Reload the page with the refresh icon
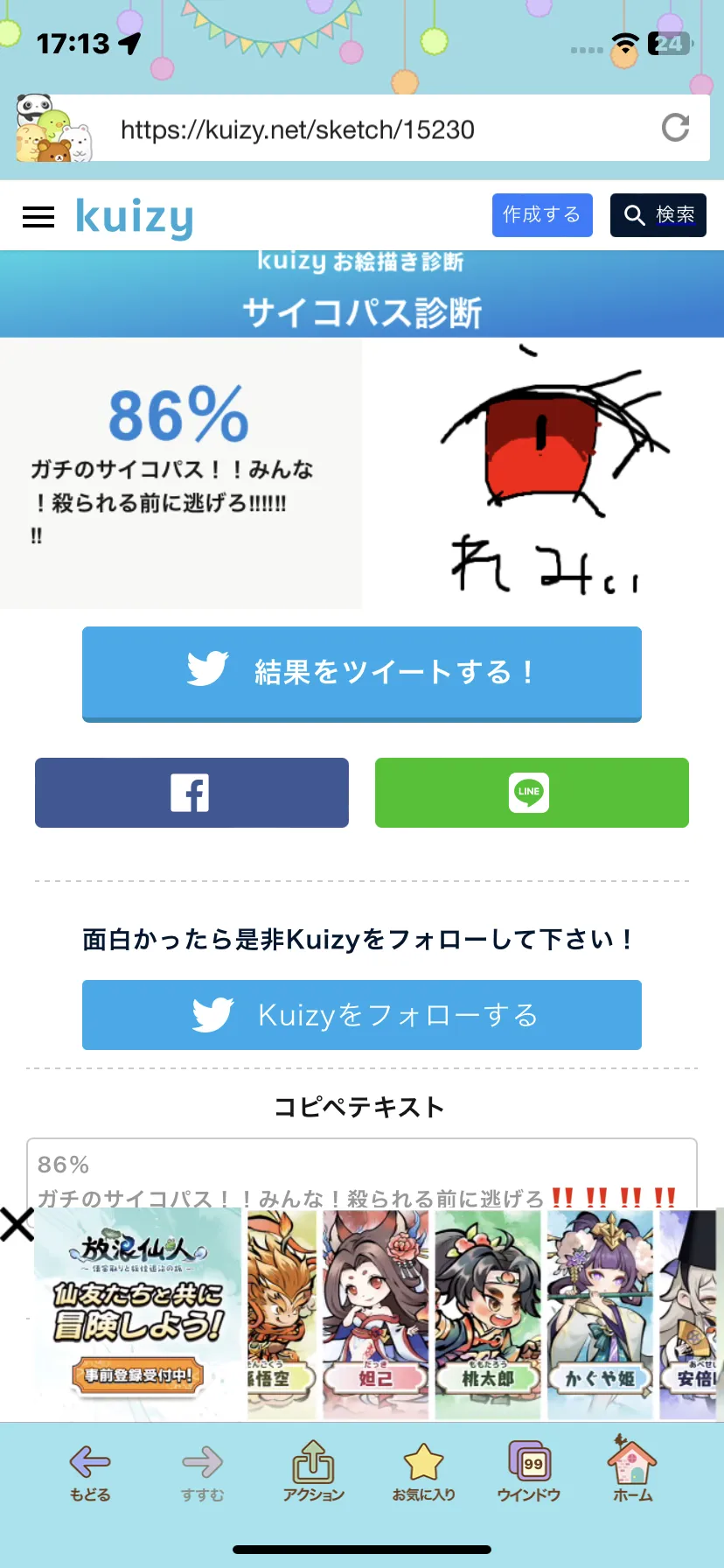The height and width of the screenshot is (1568, 724). coord(675,129)
